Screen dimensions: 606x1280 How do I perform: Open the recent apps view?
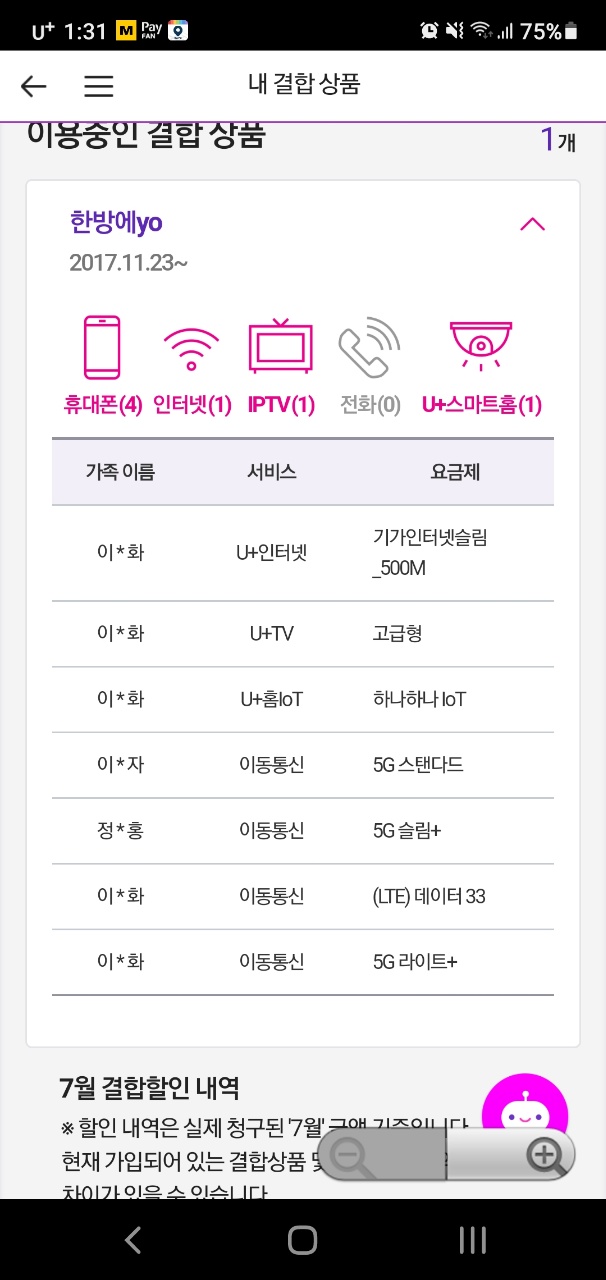click(472, 1240)
